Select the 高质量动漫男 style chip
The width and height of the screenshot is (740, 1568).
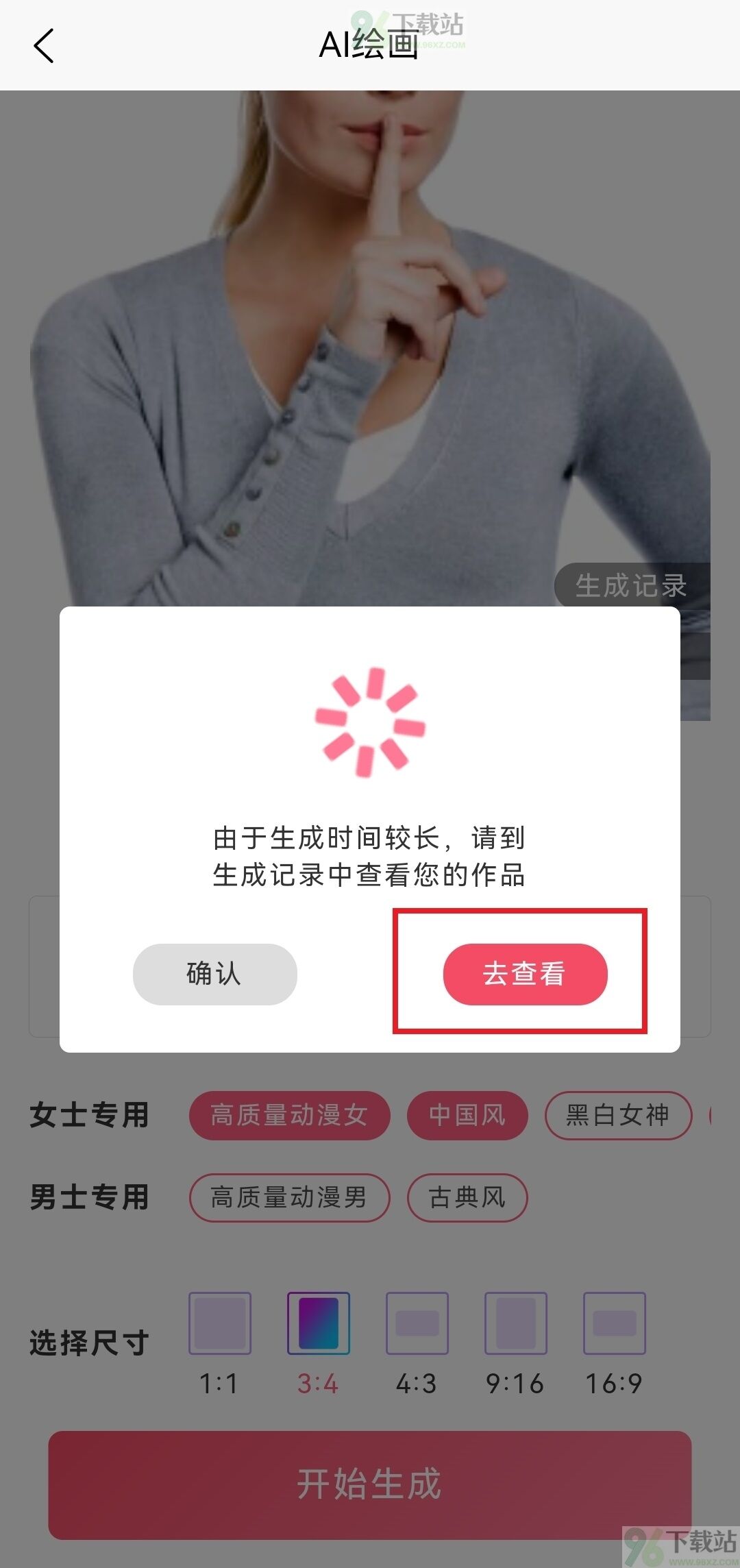point(289,1198)
